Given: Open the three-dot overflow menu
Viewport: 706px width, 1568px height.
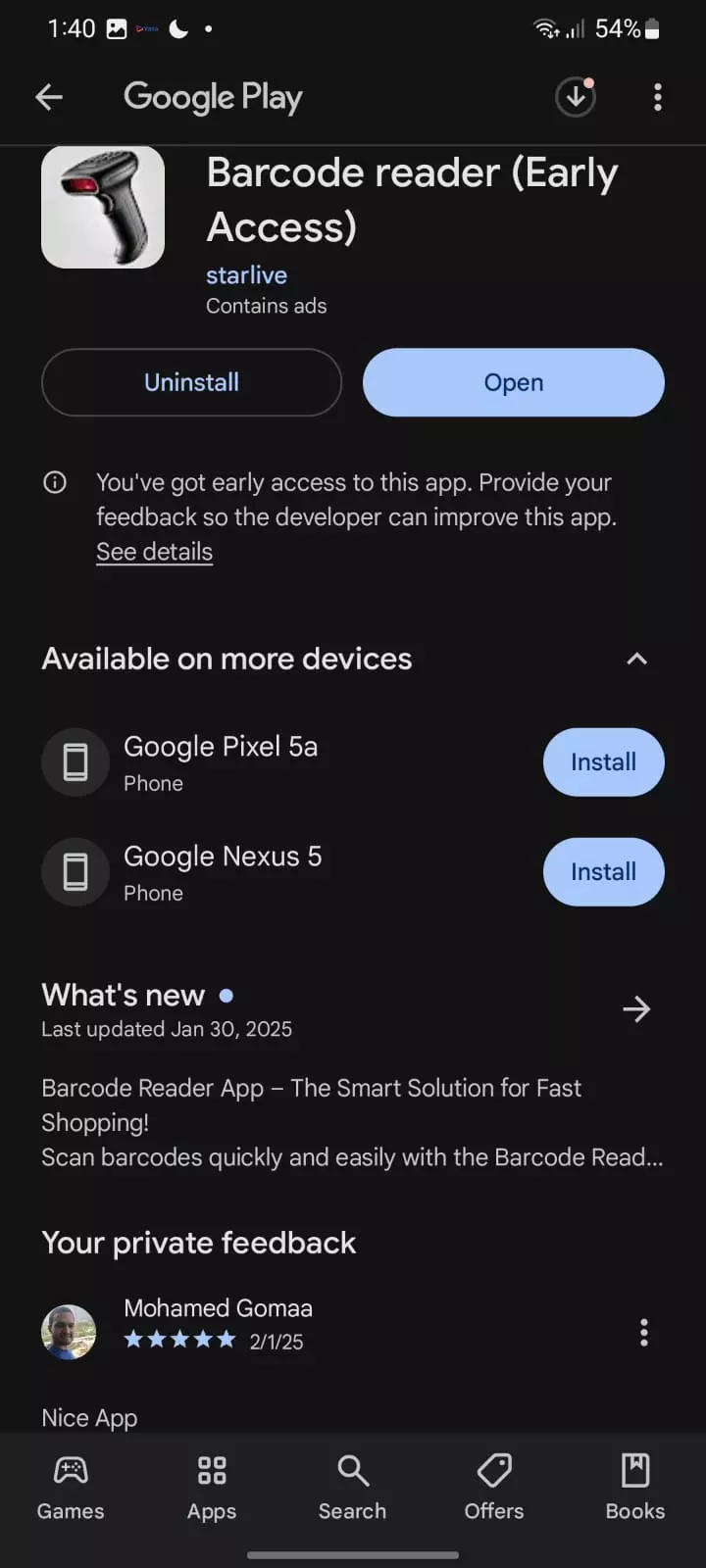Looking at the screenshot, I should click(657, 96).
